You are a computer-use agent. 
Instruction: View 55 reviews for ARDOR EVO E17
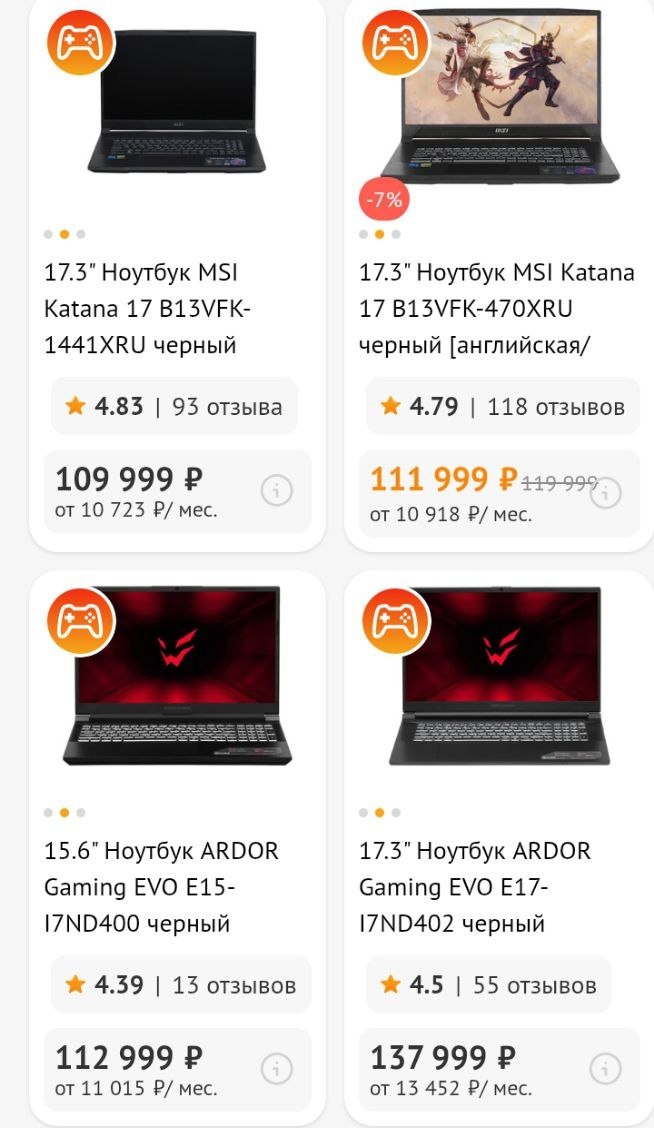[488, 985]
